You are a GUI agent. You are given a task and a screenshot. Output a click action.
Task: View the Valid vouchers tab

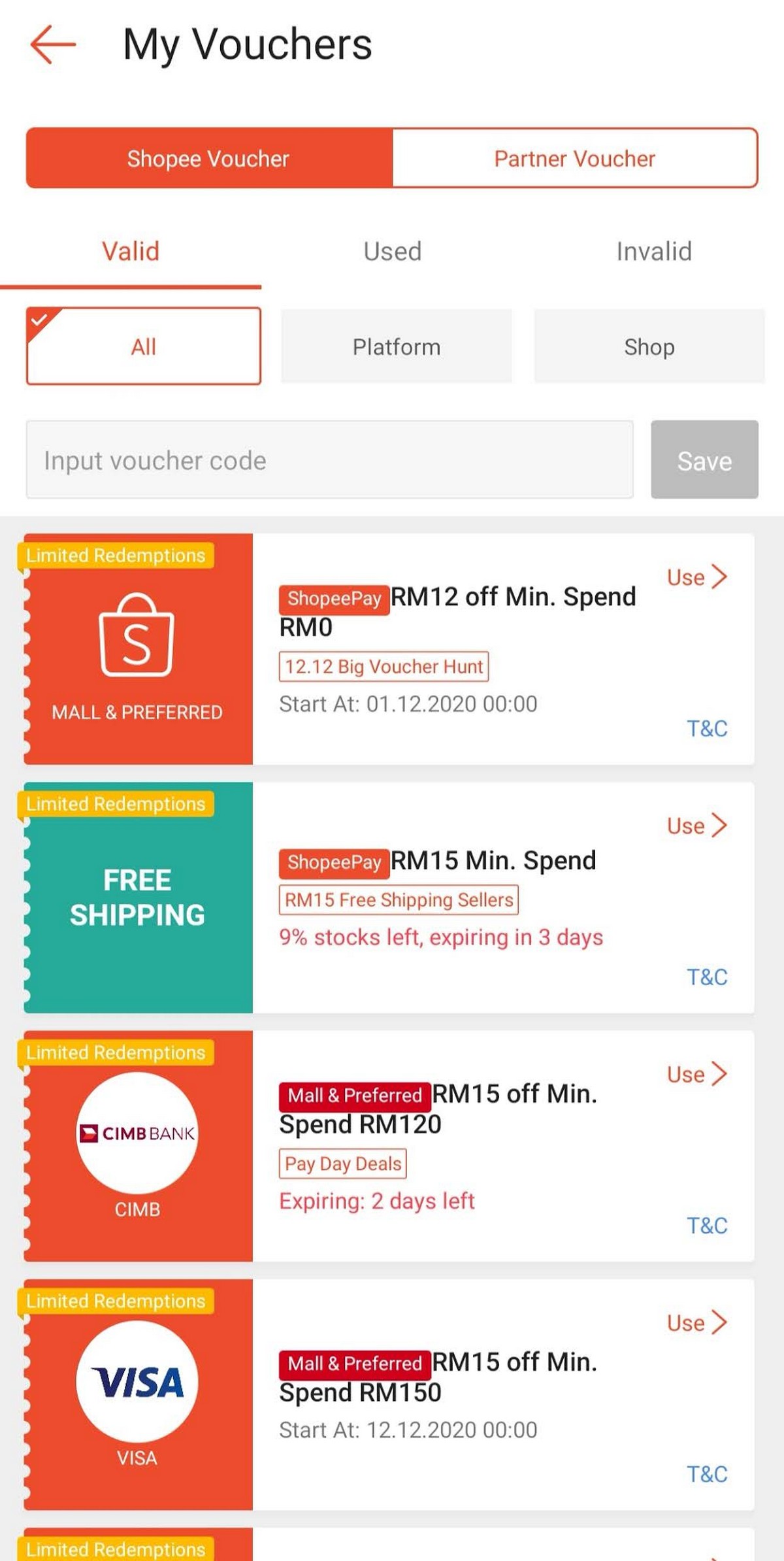pos(131,252)
